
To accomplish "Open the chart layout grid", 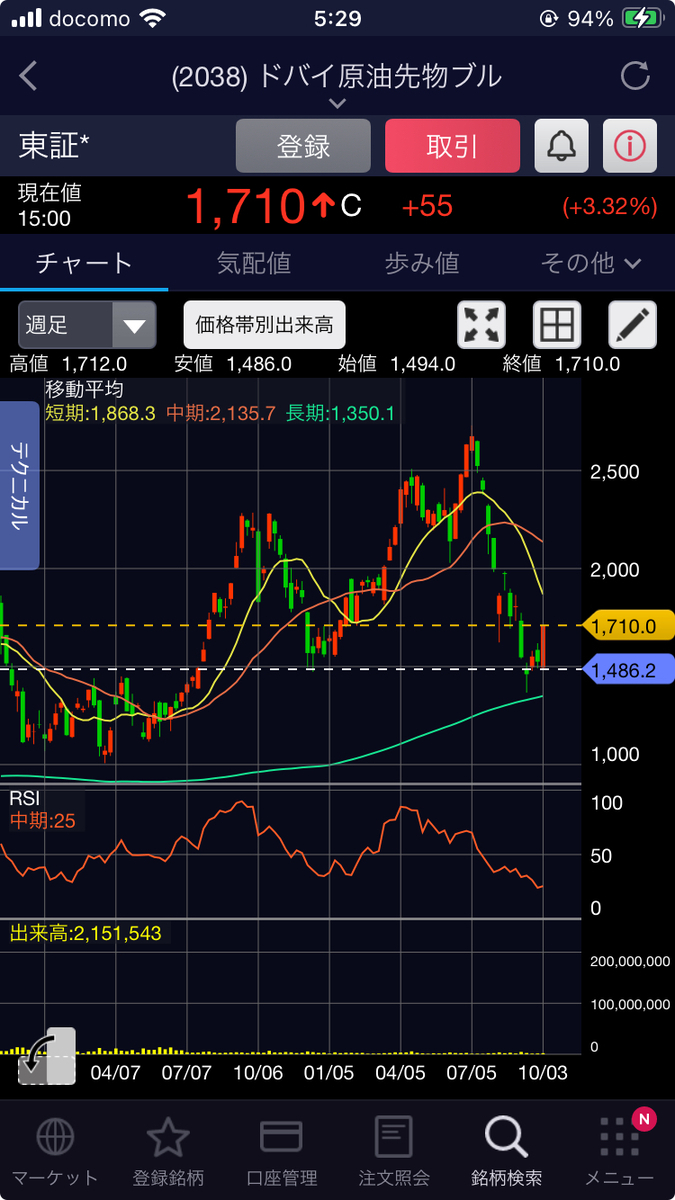I will [x=557, y=324].
